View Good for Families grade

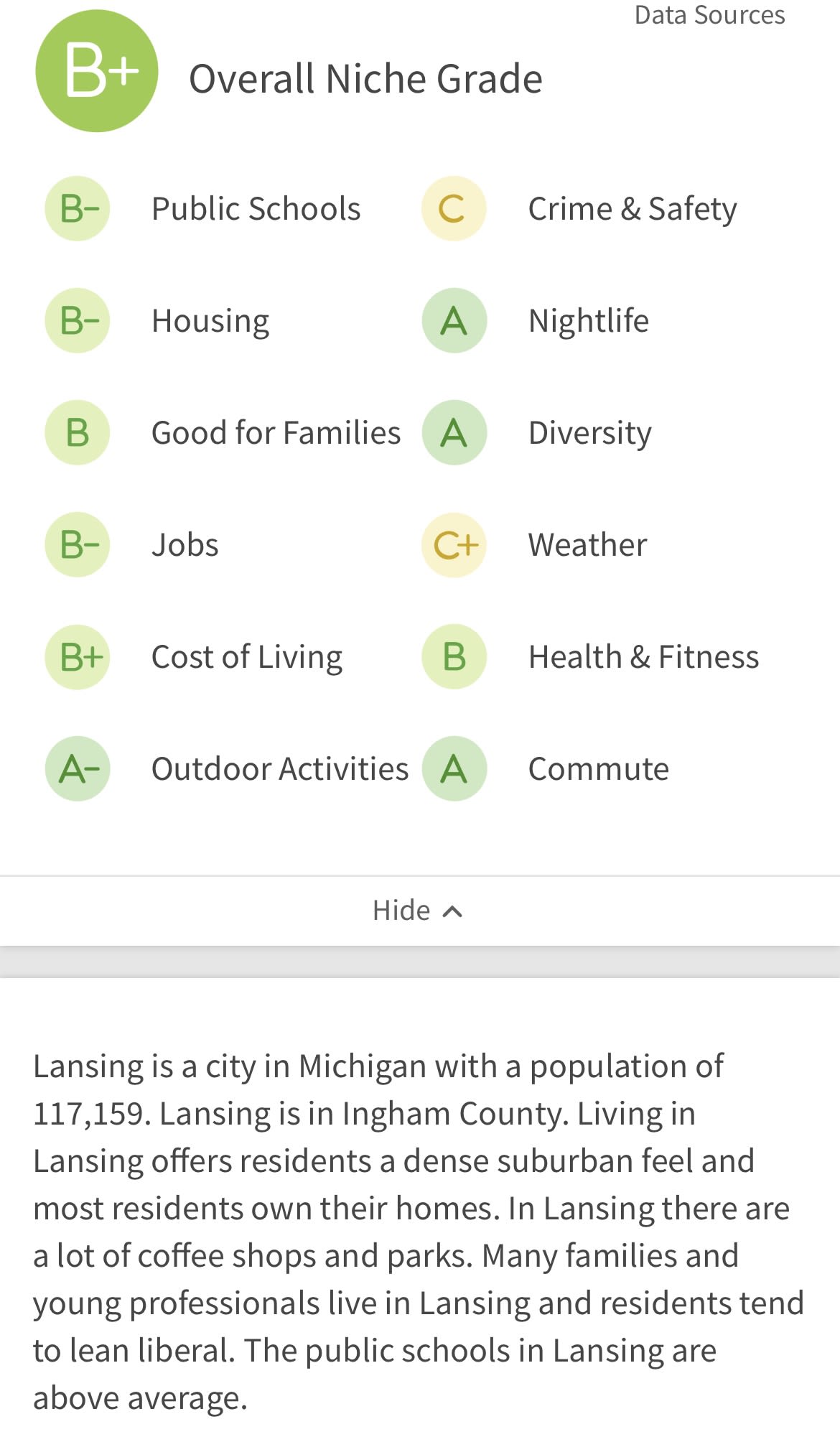point(276,433)
